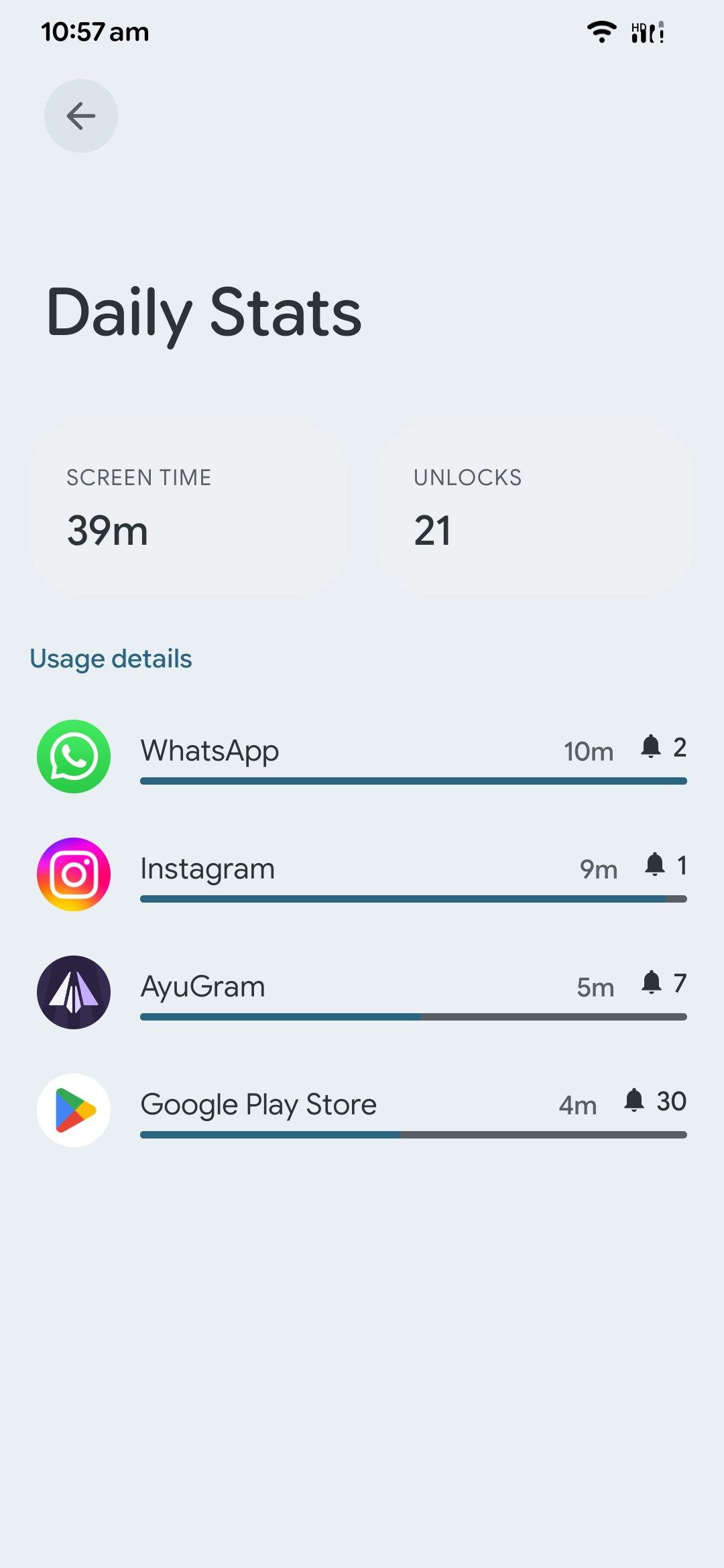Screen dimensions: 724x1568
Task: Tap the Screen Time card
Action: tap(188, 509)
